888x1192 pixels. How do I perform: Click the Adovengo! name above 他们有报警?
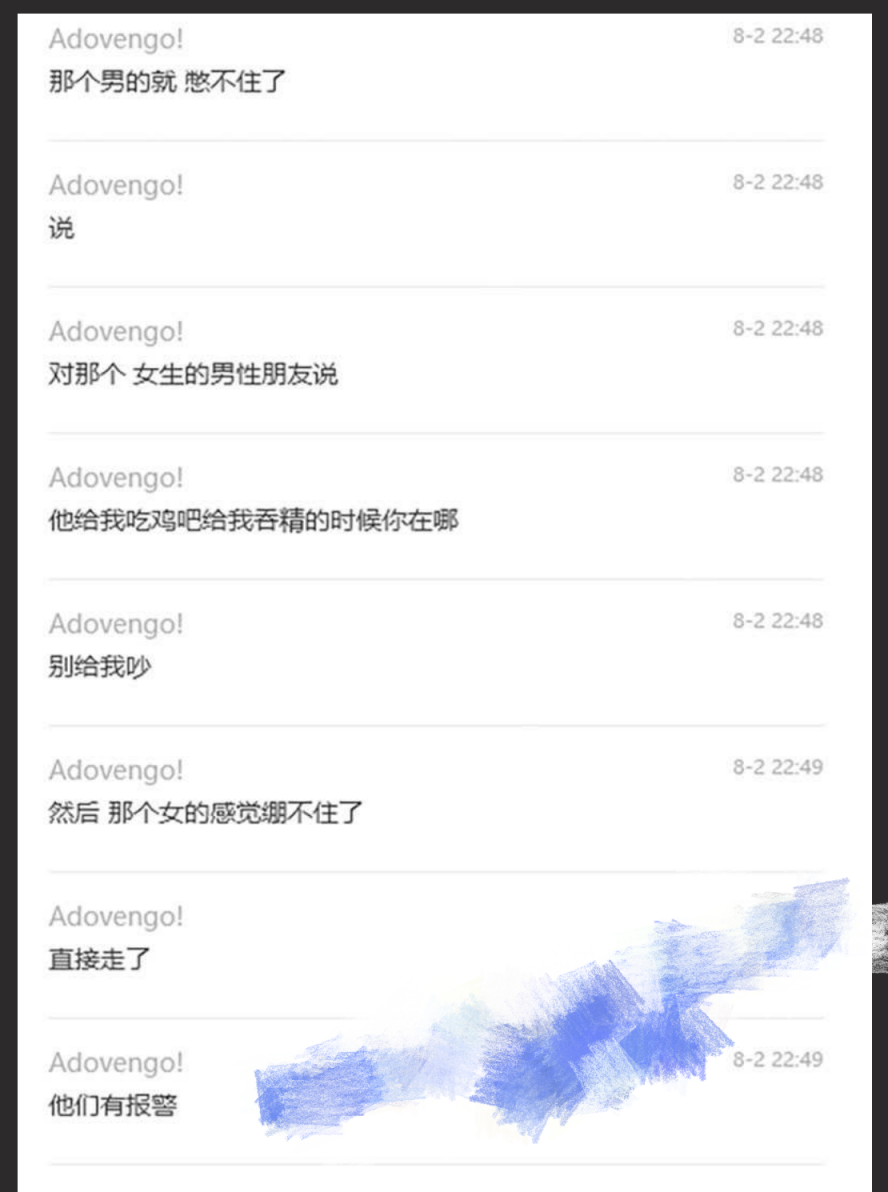115,1062
